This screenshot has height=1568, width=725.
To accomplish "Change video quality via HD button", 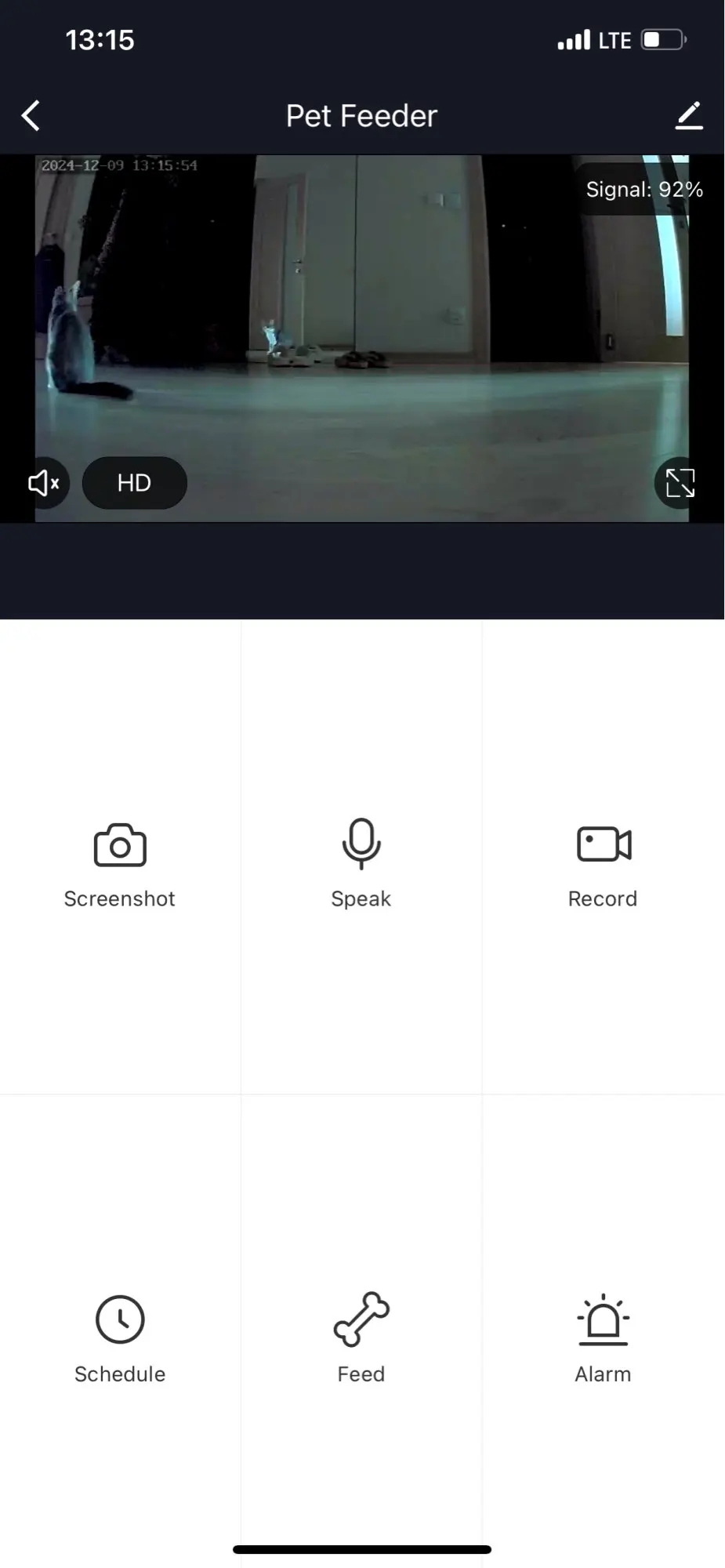I will [x=134, y=483].
